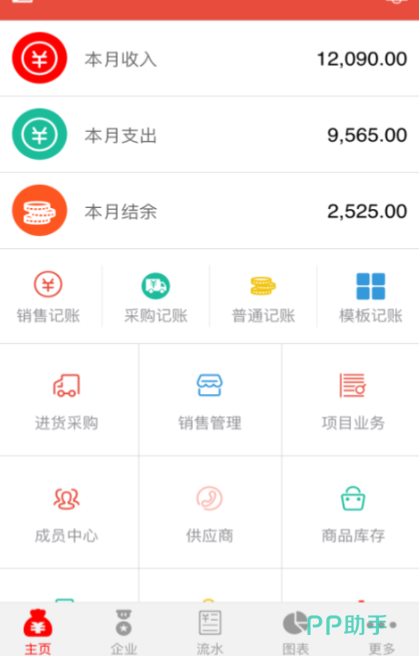Open the 项目业务 project module
Screen dimensions: 419x656
(x=353, y=400)
